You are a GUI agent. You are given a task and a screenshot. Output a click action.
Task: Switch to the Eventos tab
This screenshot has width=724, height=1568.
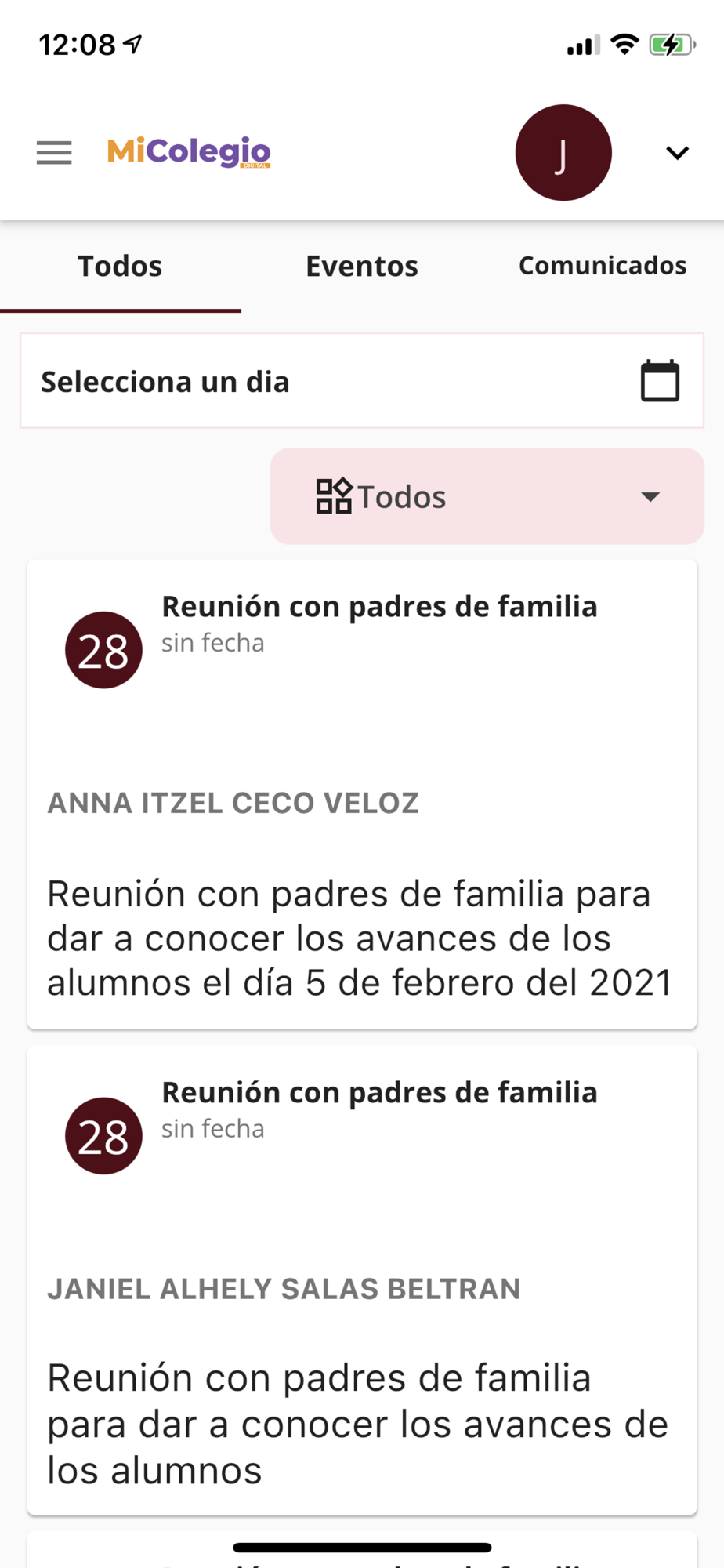361,267
